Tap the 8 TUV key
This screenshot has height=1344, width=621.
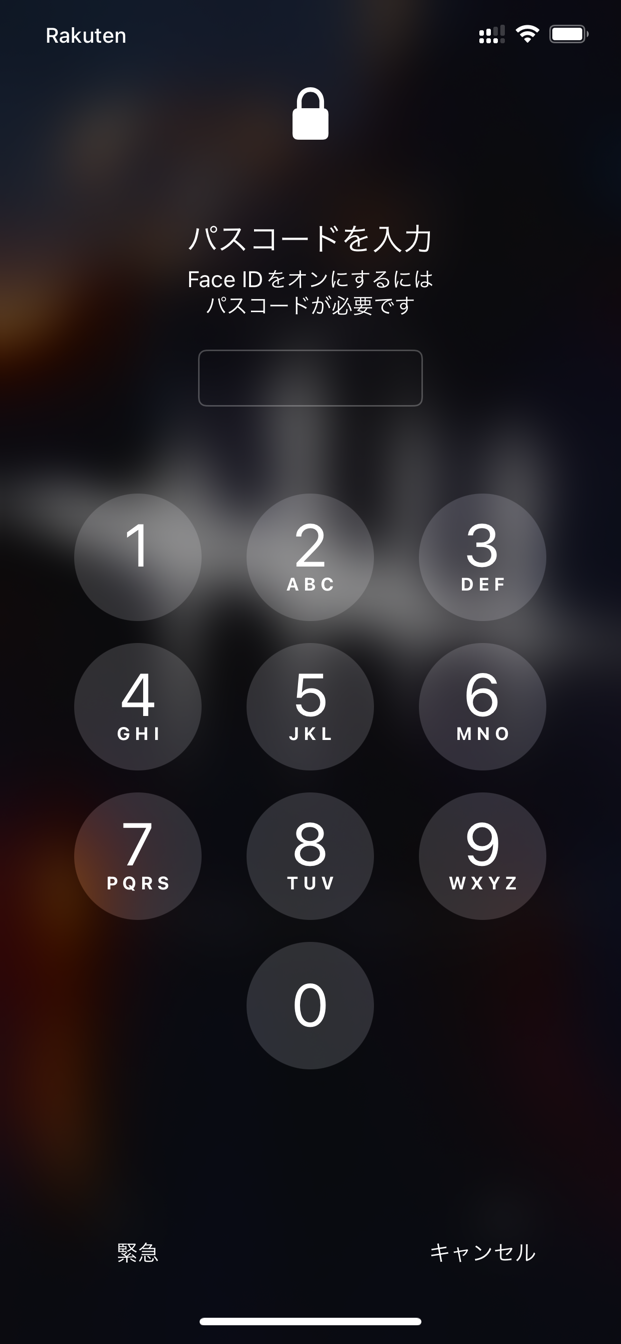(310, 856)
